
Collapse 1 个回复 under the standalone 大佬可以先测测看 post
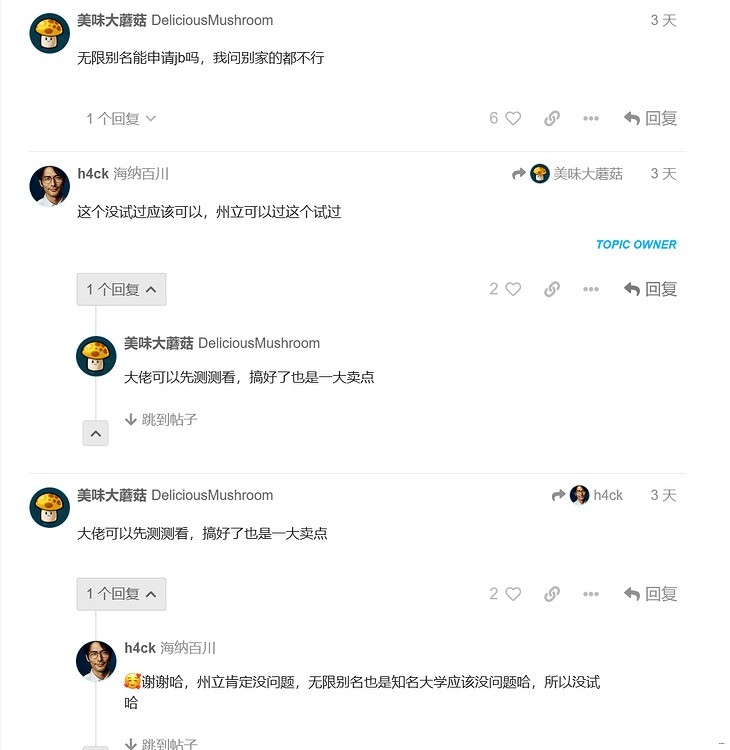tap(121, 594)
